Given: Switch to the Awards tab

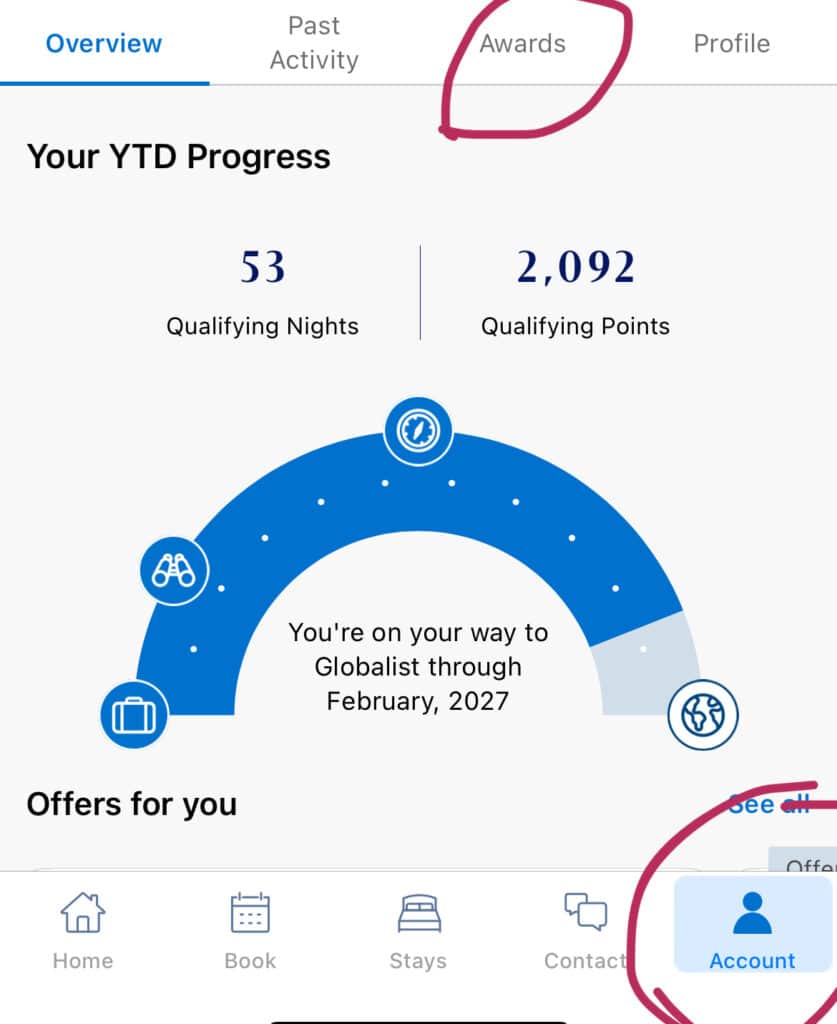Looking at the screenshot, I should (522, 44).
